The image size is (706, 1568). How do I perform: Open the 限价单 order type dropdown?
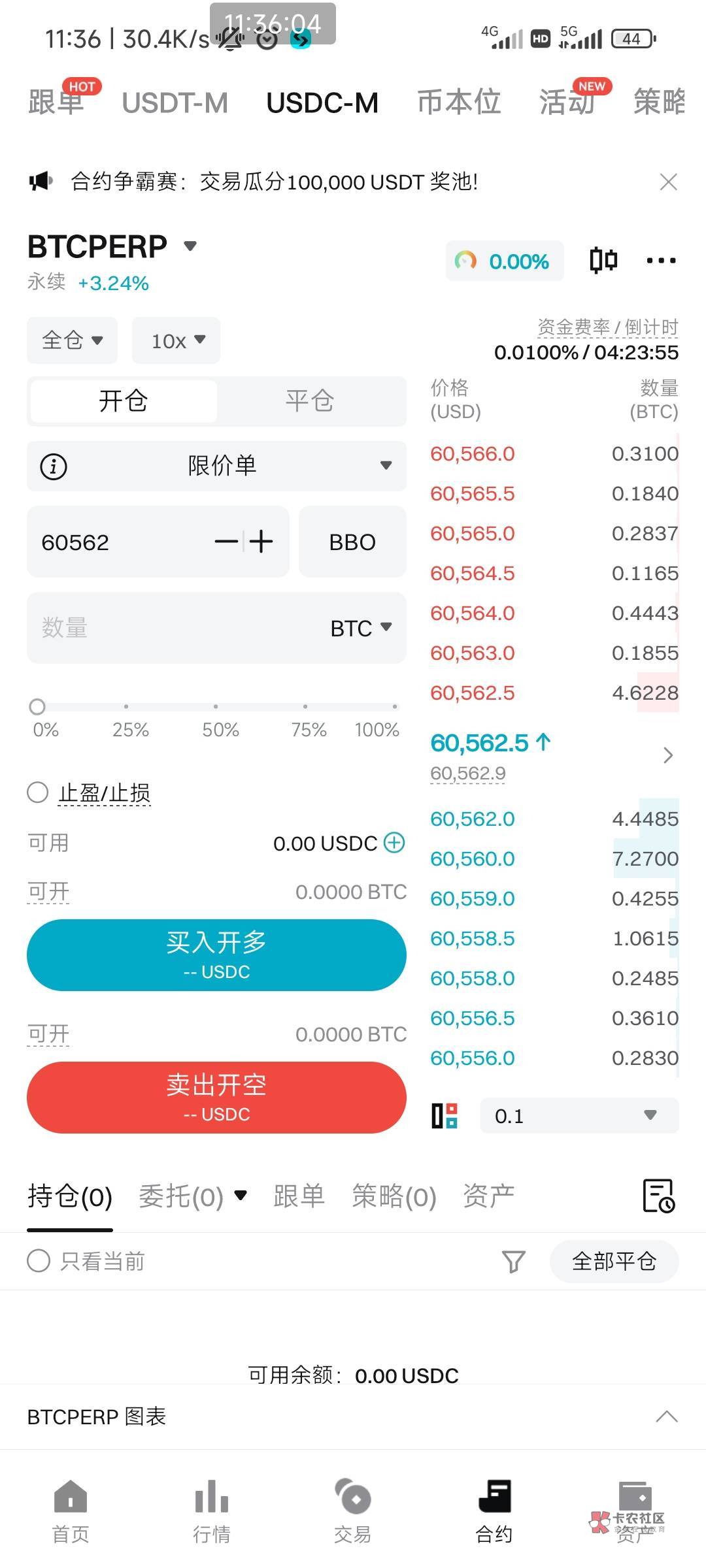pos(216,466)
